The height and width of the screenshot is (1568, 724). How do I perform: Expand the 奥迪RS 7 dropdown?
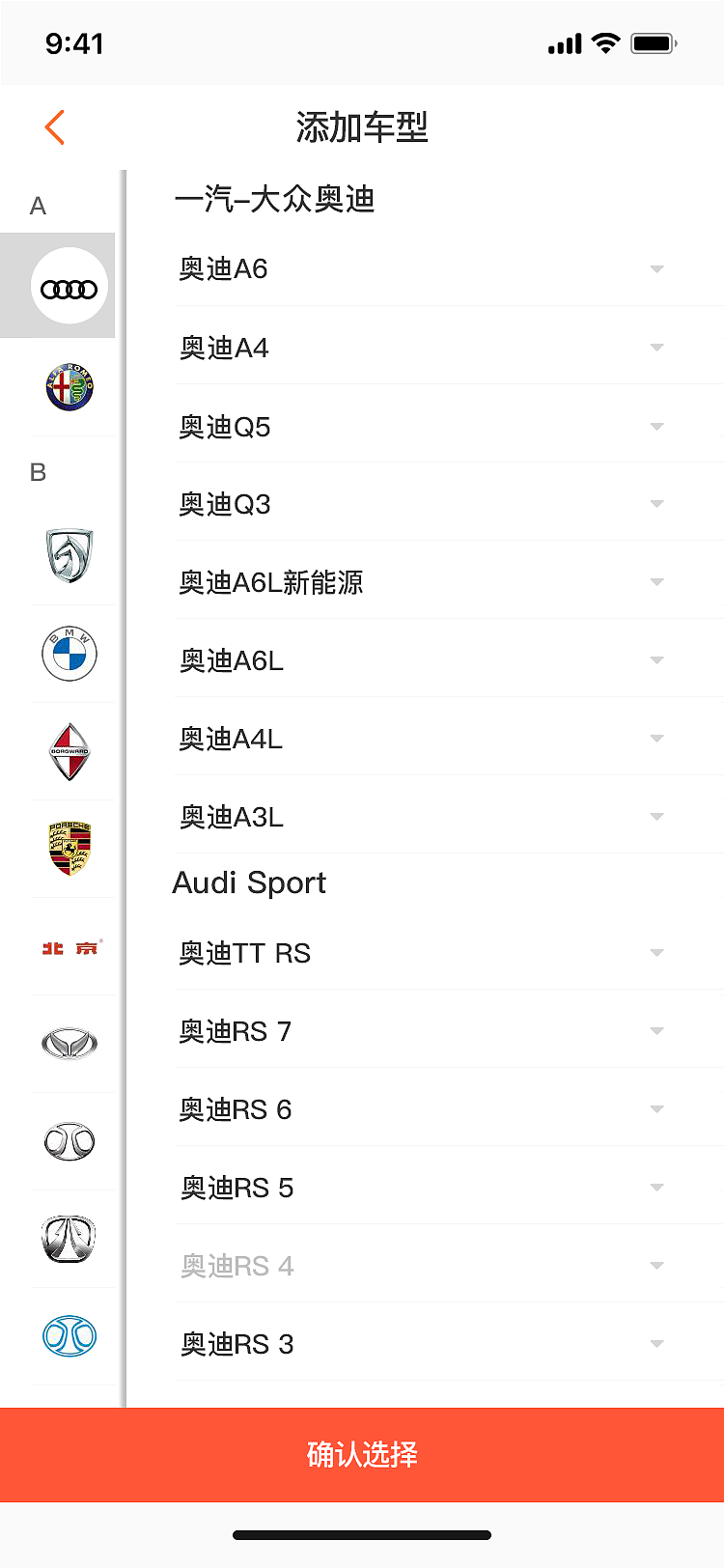coord(656,1031)
